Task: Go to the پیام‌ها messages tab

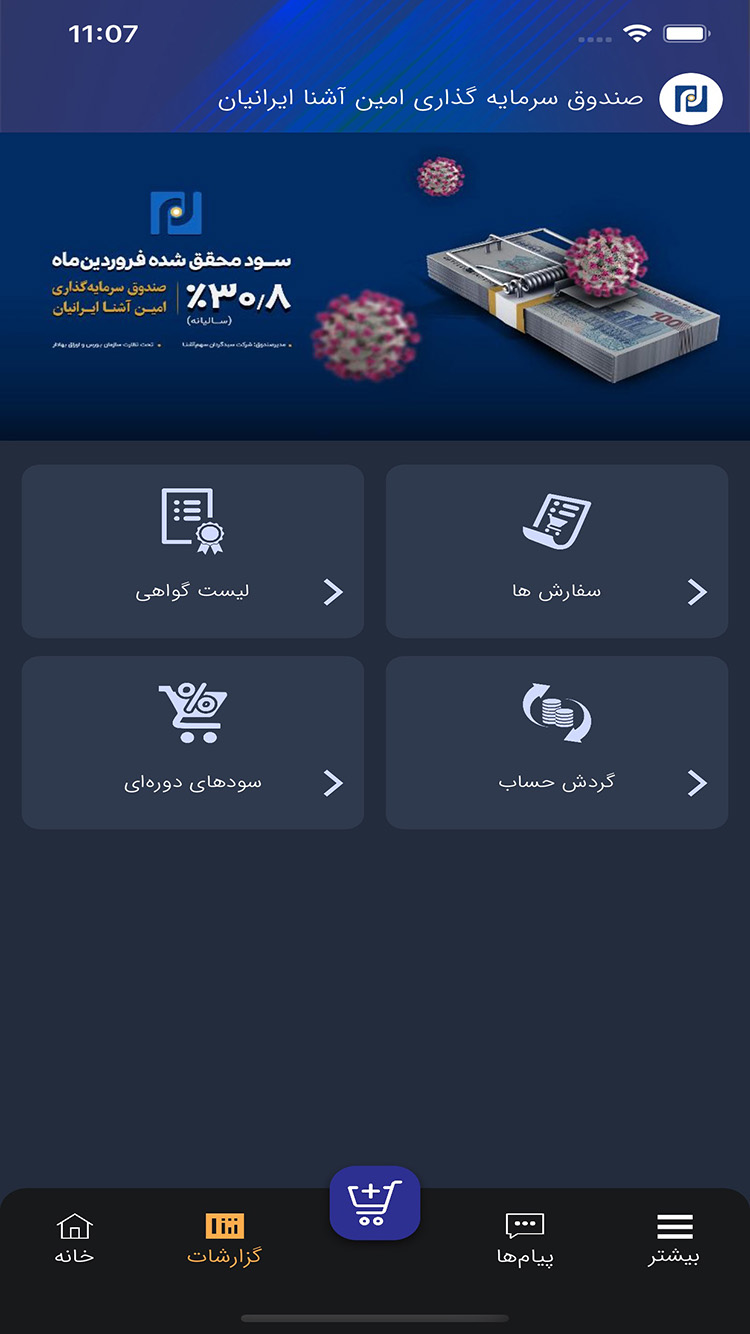Action: pos(525,1238)
